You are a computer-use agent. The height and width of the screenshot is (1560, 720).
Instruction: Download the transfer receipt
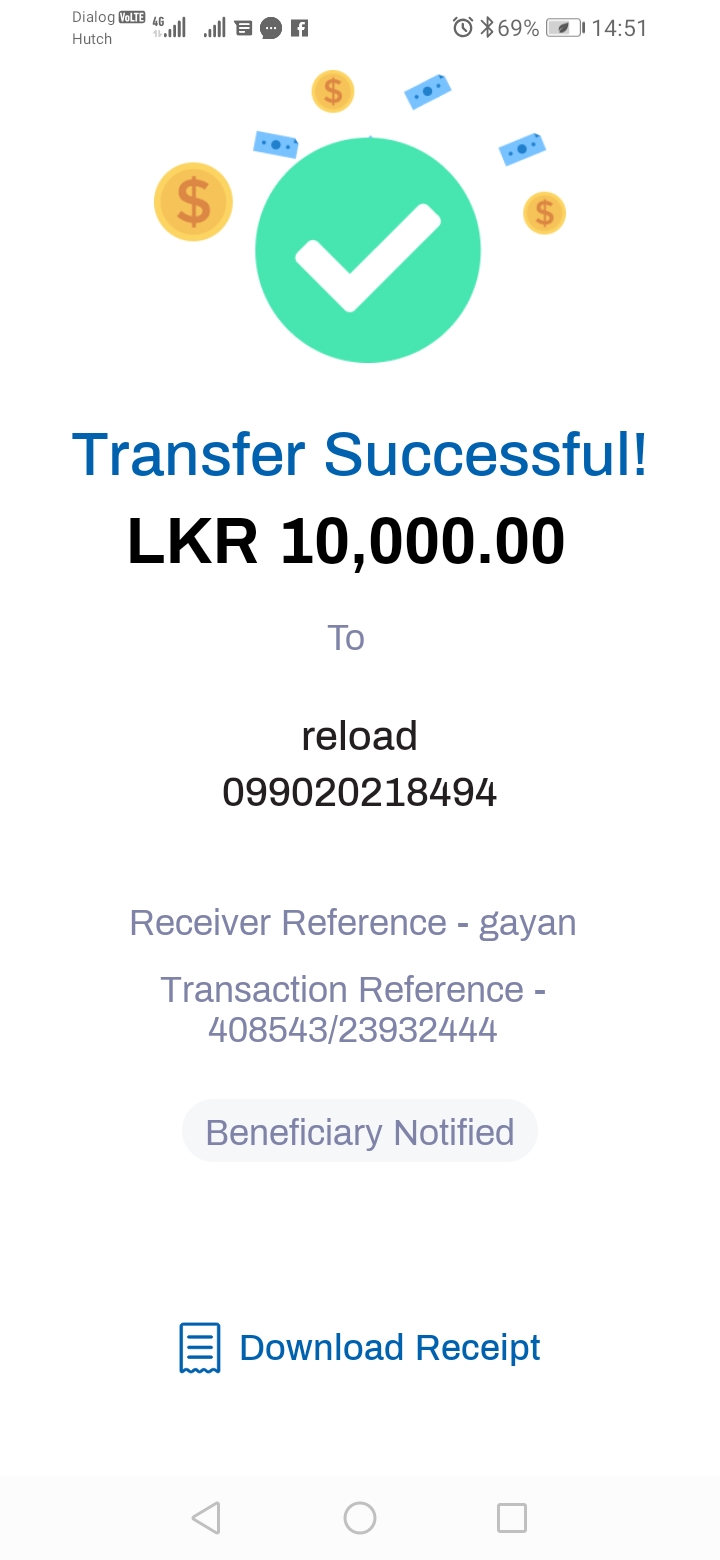tap(360, 1348)
